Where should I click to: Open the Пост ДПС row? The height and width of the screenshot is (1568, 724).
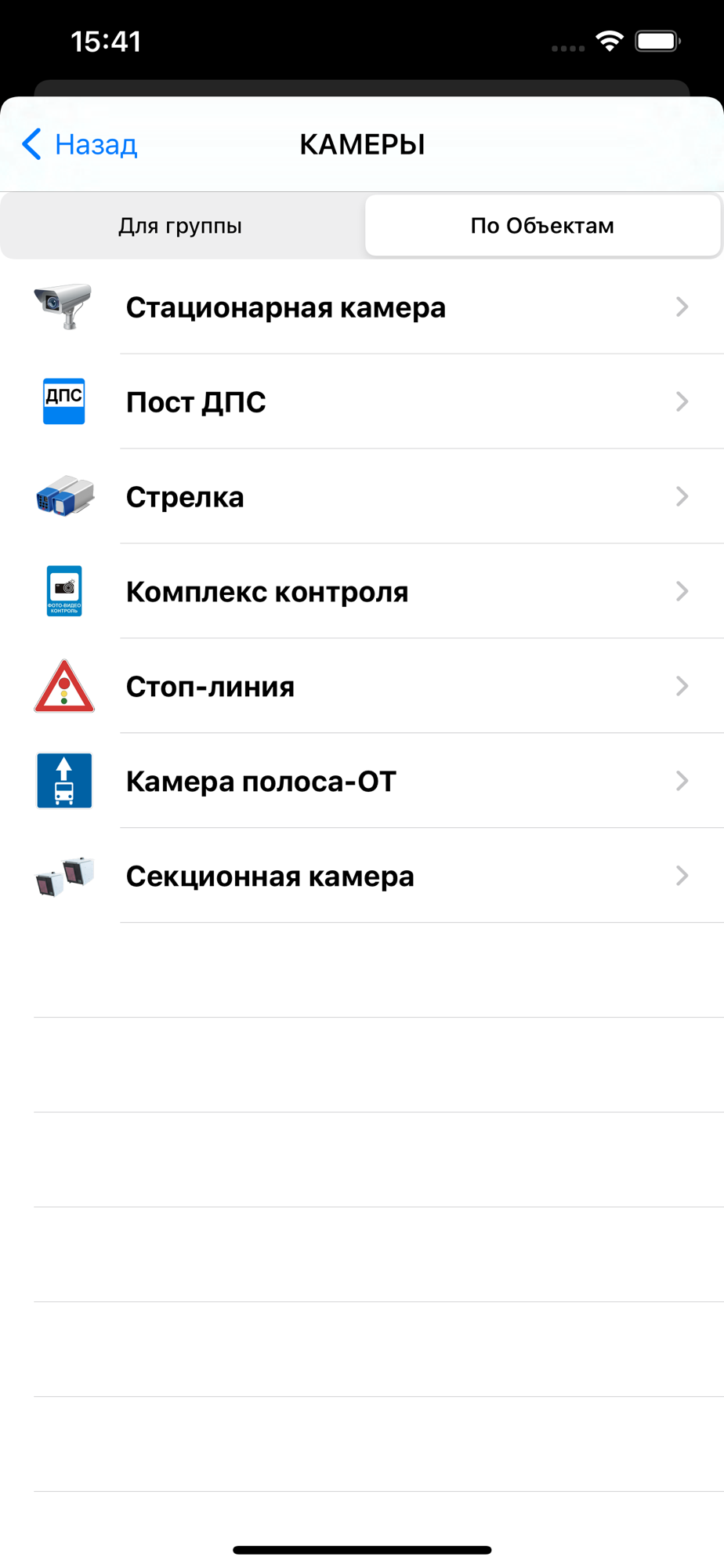[x=362, y=402]
